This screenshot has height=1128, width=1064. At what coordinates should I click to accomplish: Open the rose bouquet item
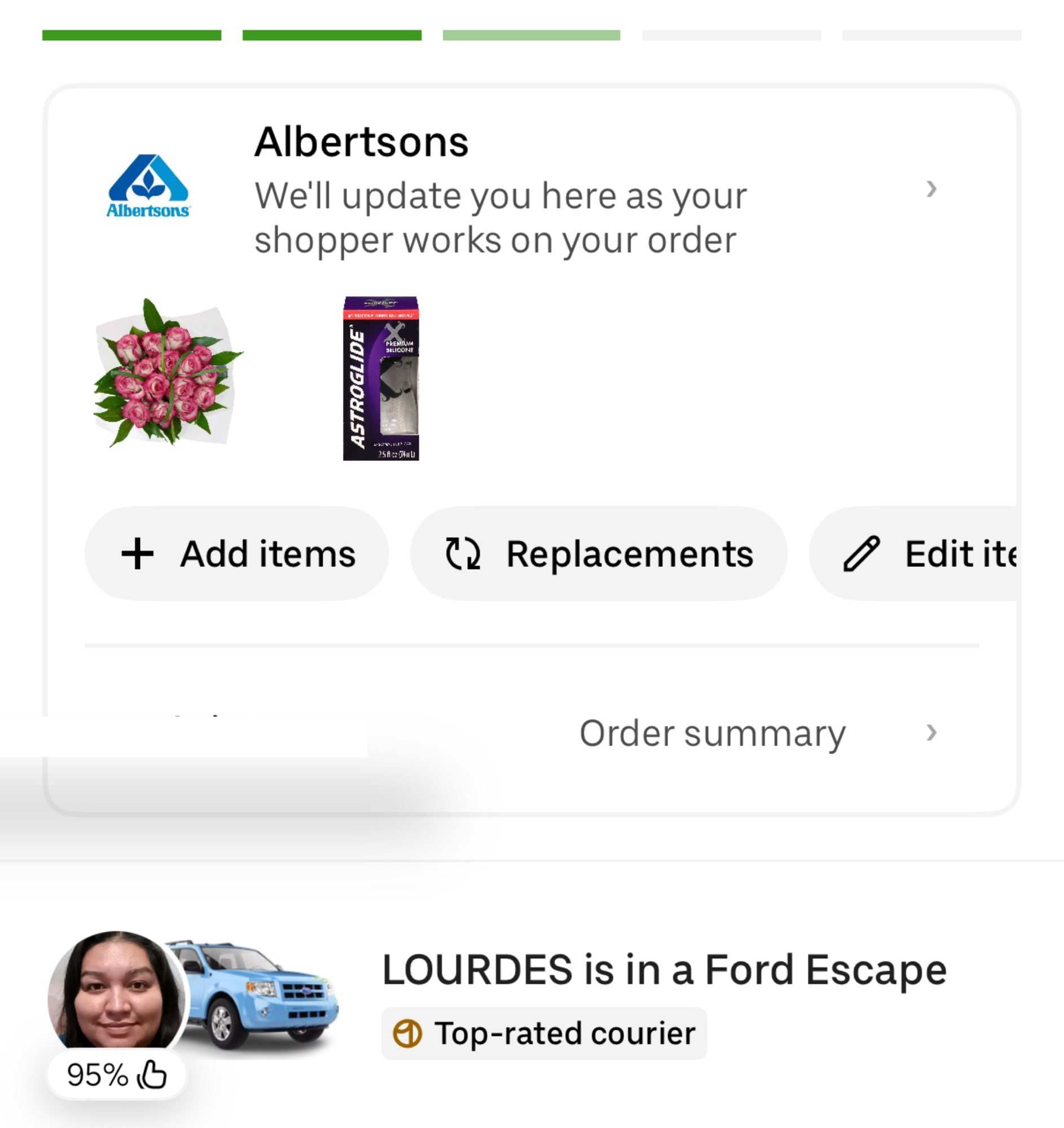pos(168,373)
